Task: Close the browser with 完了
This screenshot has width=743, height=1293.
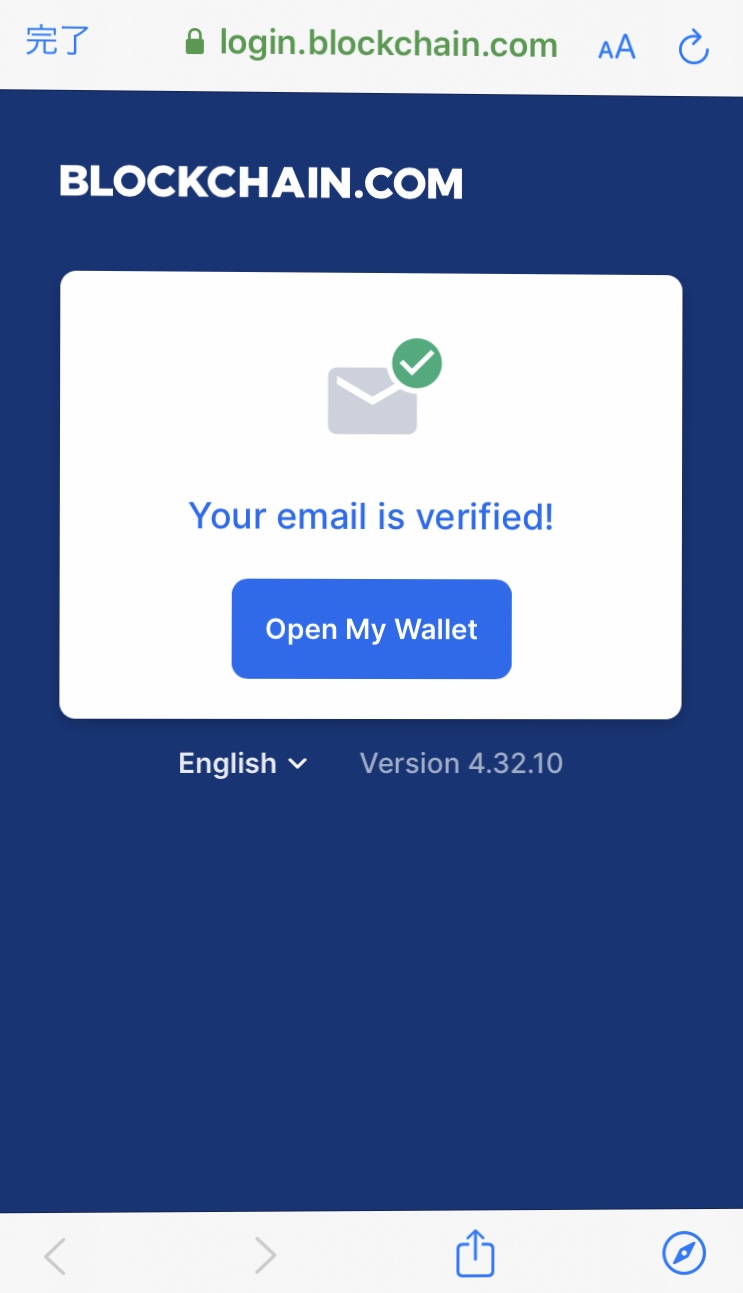Action: click(57, 43)
